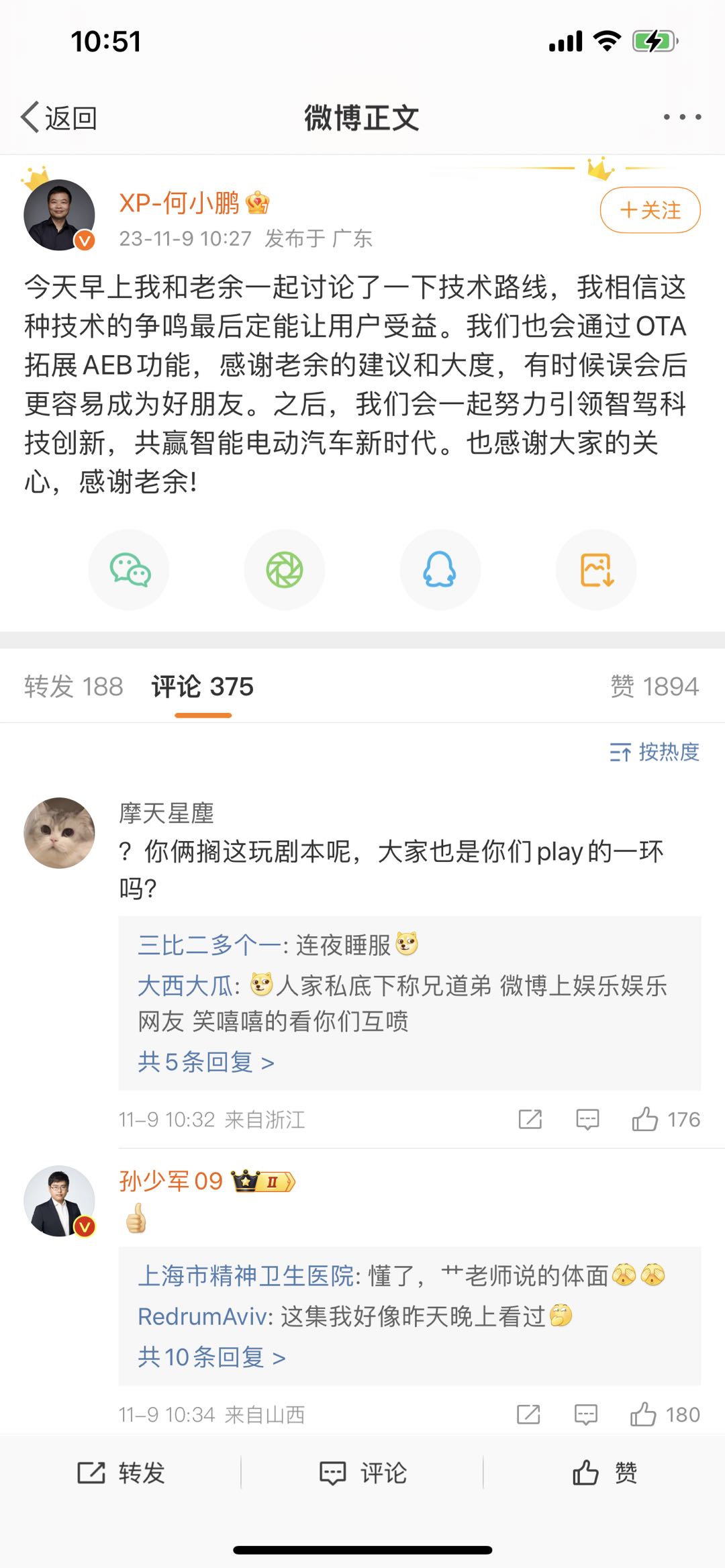Reply to 摩天星塵's comment
725x1568 pixels.
[x=587, y=1119]
